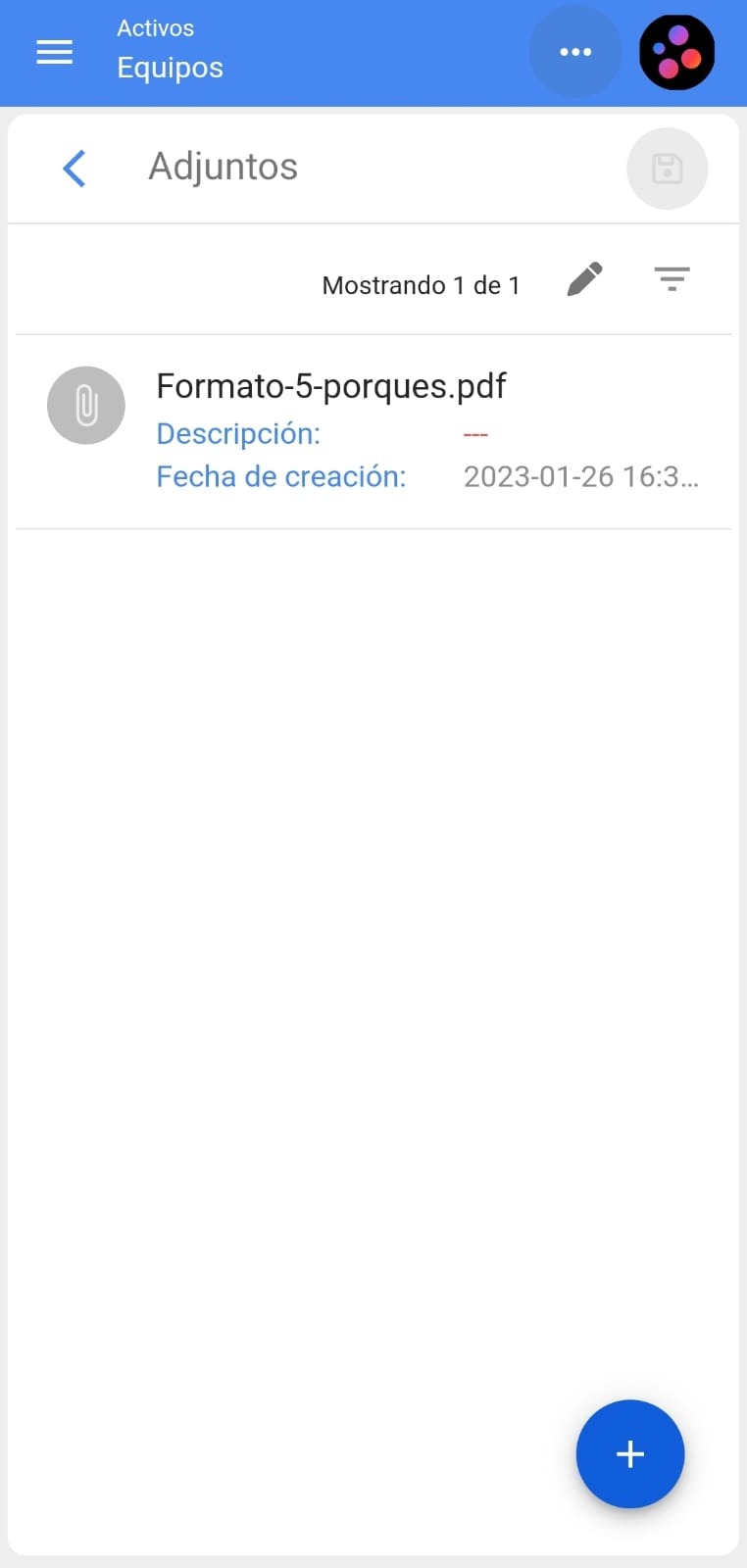Open the colorful profile avatar
The image size is (747, 1568).
676,52
